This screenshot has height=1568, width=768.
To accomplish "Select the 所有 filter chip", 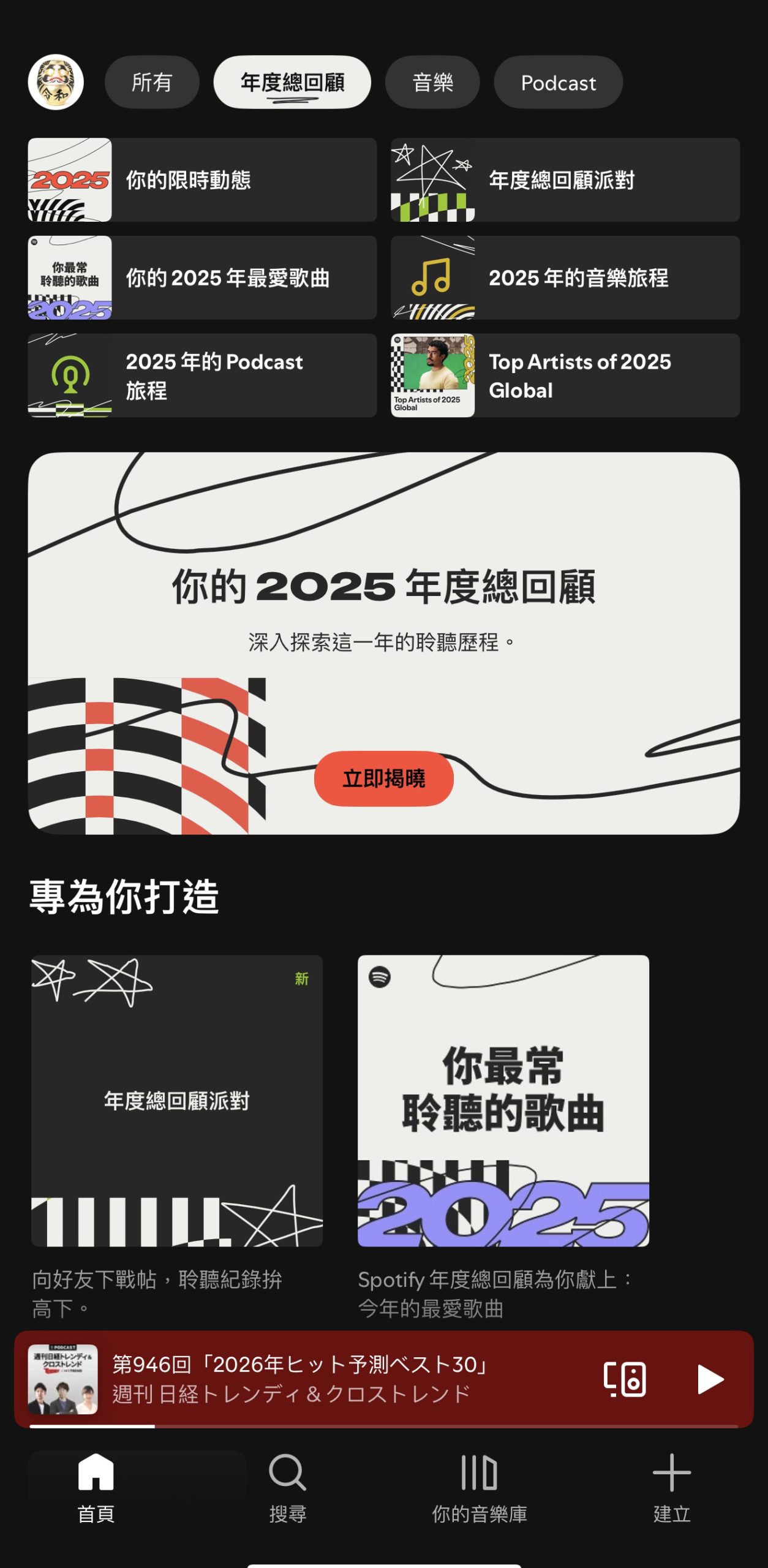I will (151, 82).
